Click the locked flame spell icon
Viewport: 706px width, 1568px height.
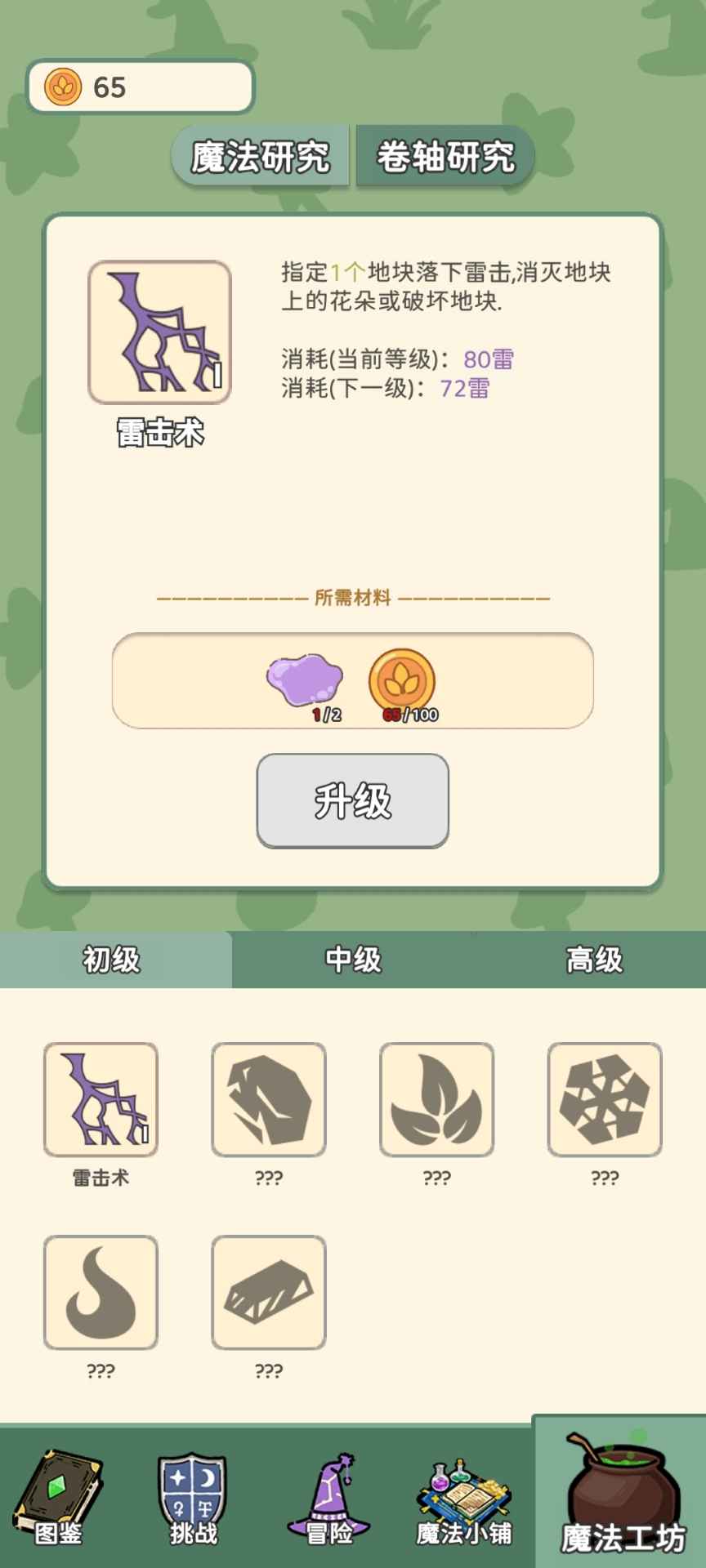coord(101,1294)
